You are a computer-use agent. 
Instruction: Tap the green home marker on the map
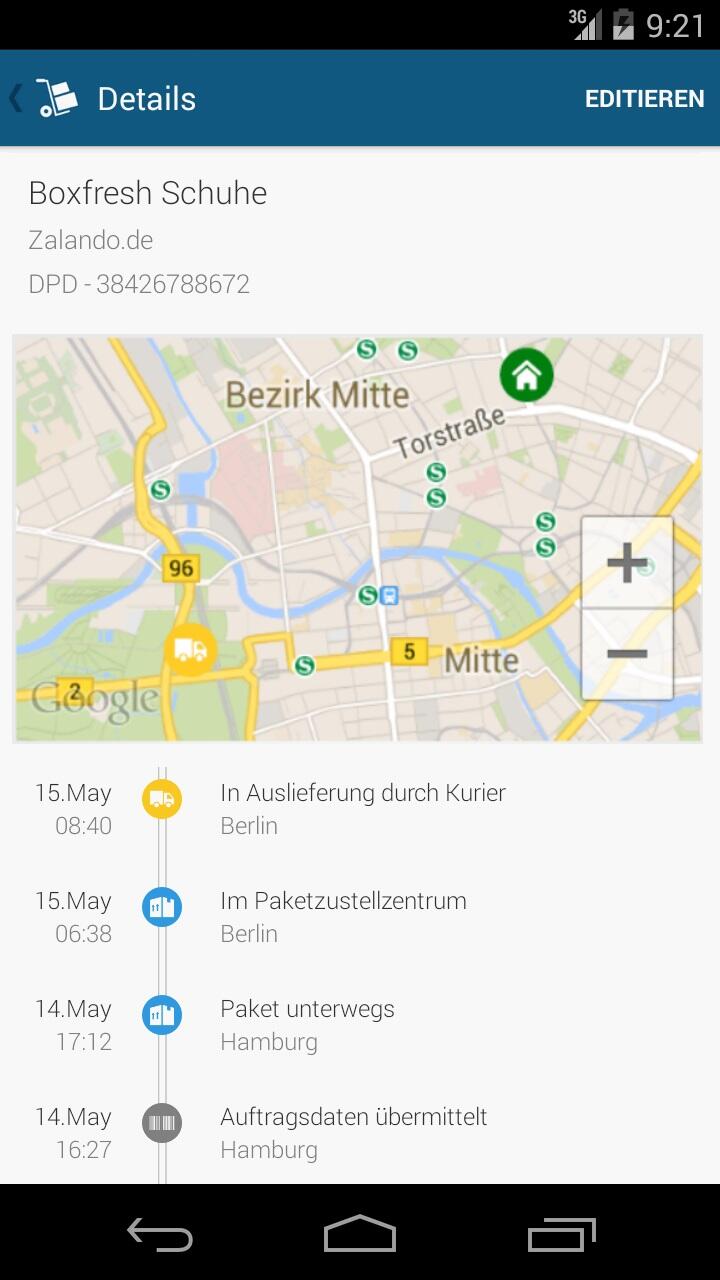tap(526, 376)
